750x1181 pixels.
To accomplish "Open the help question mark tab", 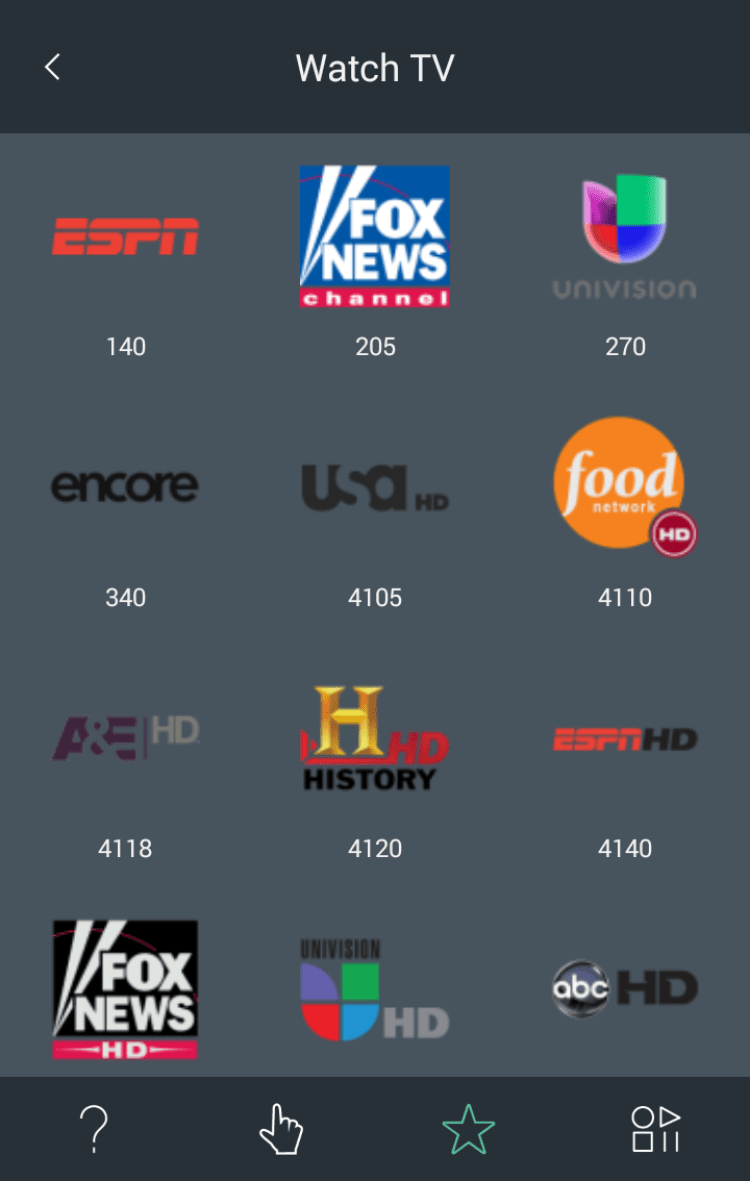I will [93, 1129].
